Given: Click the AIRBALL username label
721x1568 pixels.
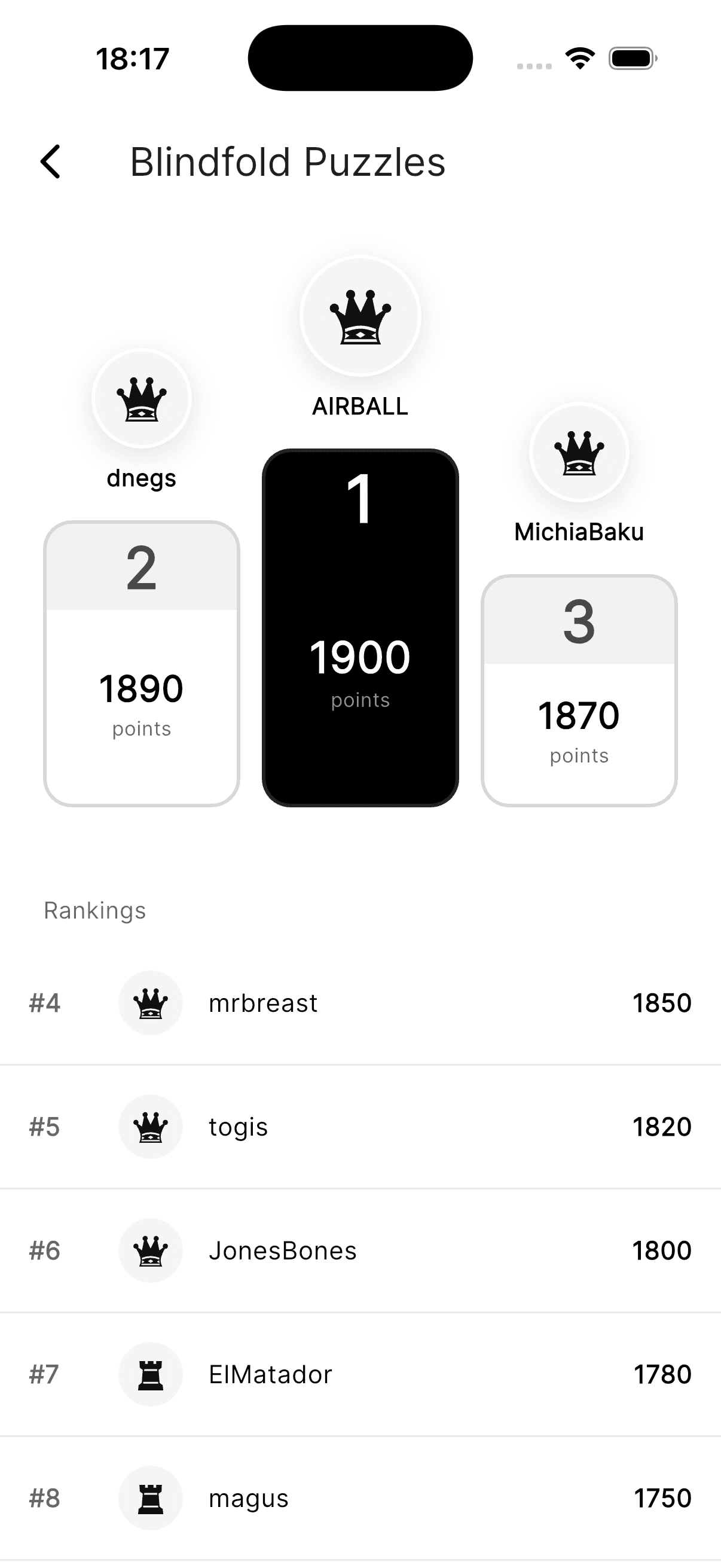Looking at the screenshot, I should point(360,407).
